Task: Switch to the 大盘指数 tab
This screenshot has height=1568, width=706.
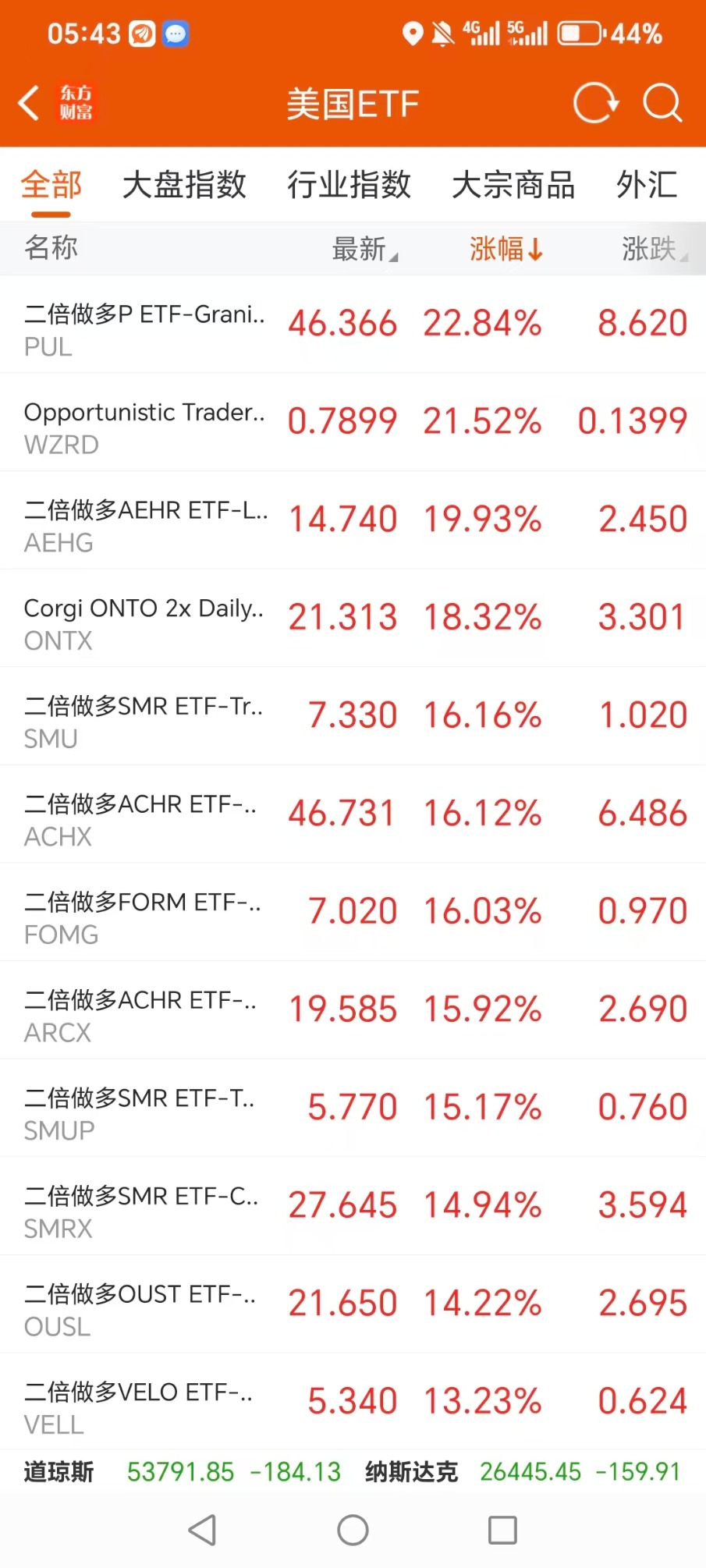Action: 184,185
